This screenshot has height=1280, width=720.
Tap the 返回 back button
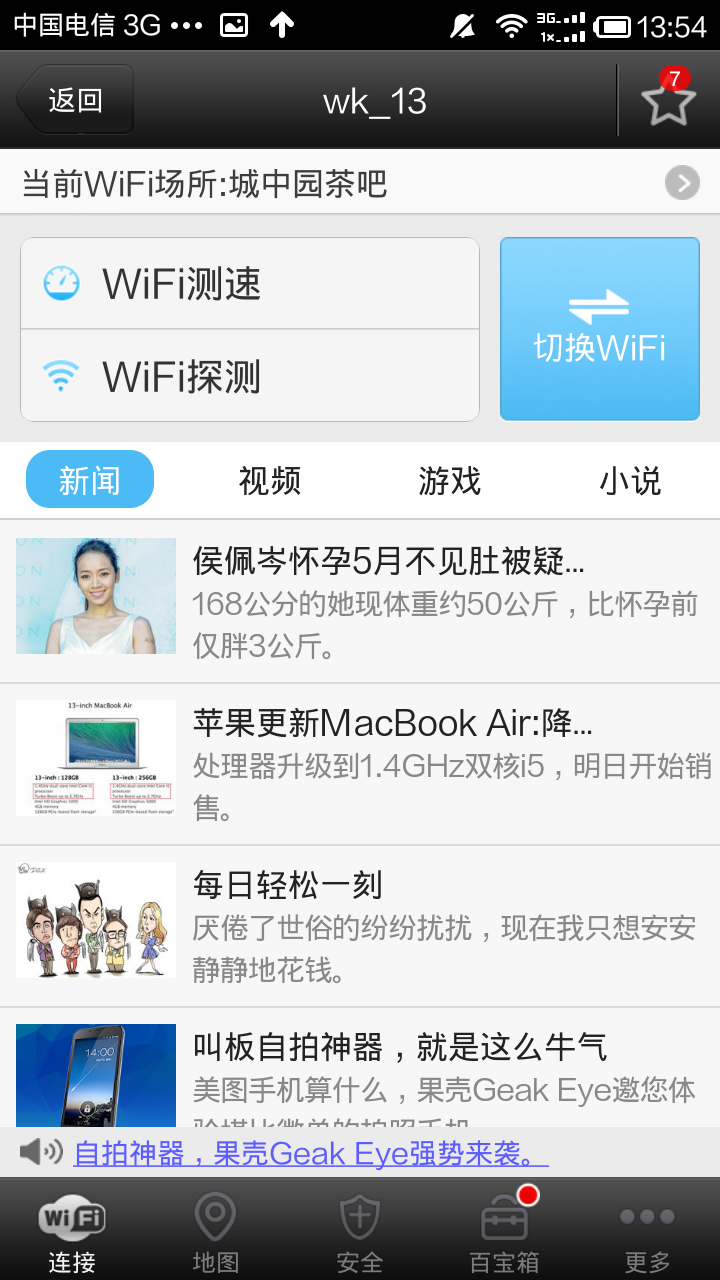click(x=75, y=100)
